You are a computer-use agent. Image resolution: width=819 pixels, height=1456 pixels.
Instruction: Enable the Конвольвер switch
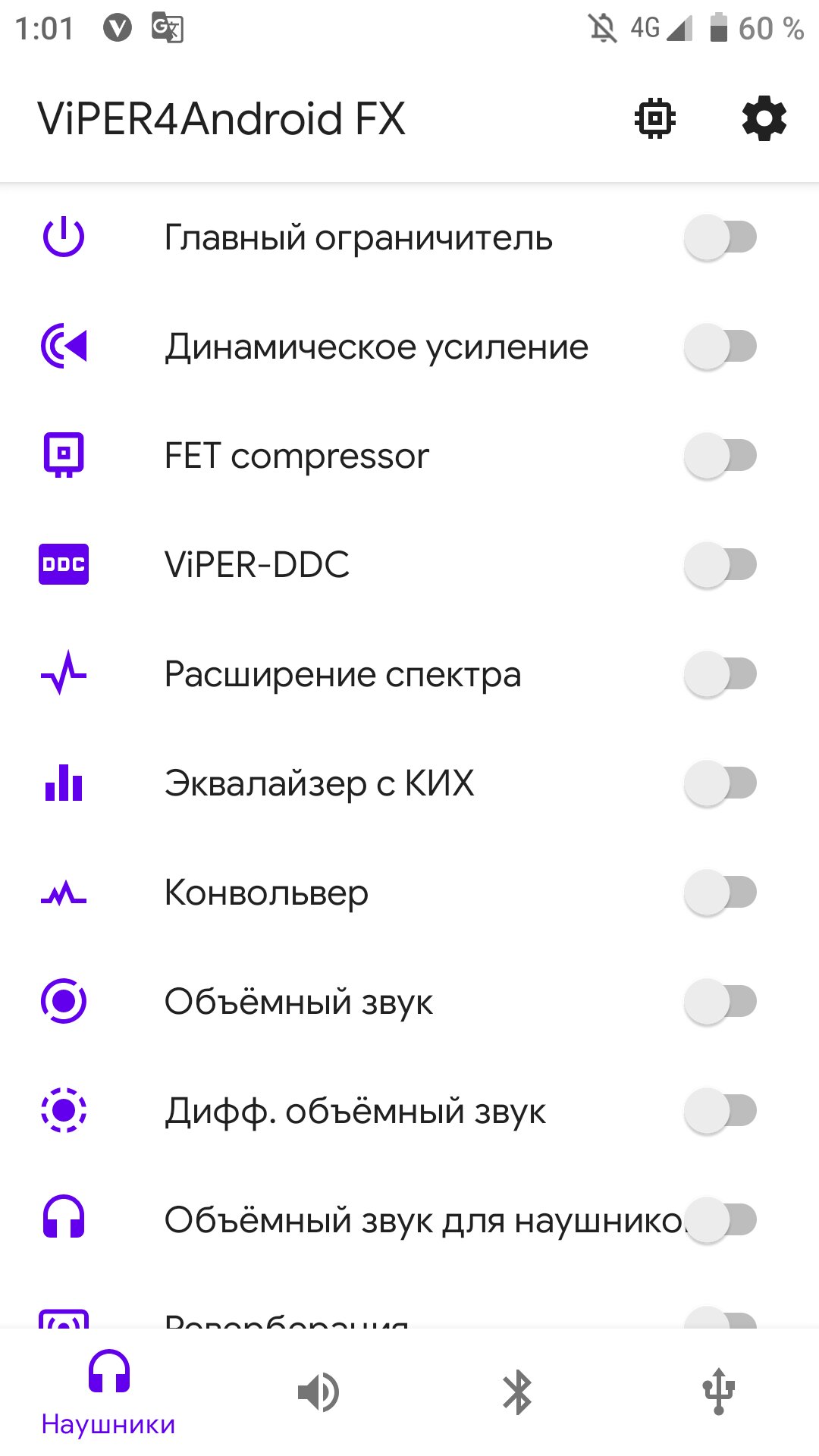(720, 893)
